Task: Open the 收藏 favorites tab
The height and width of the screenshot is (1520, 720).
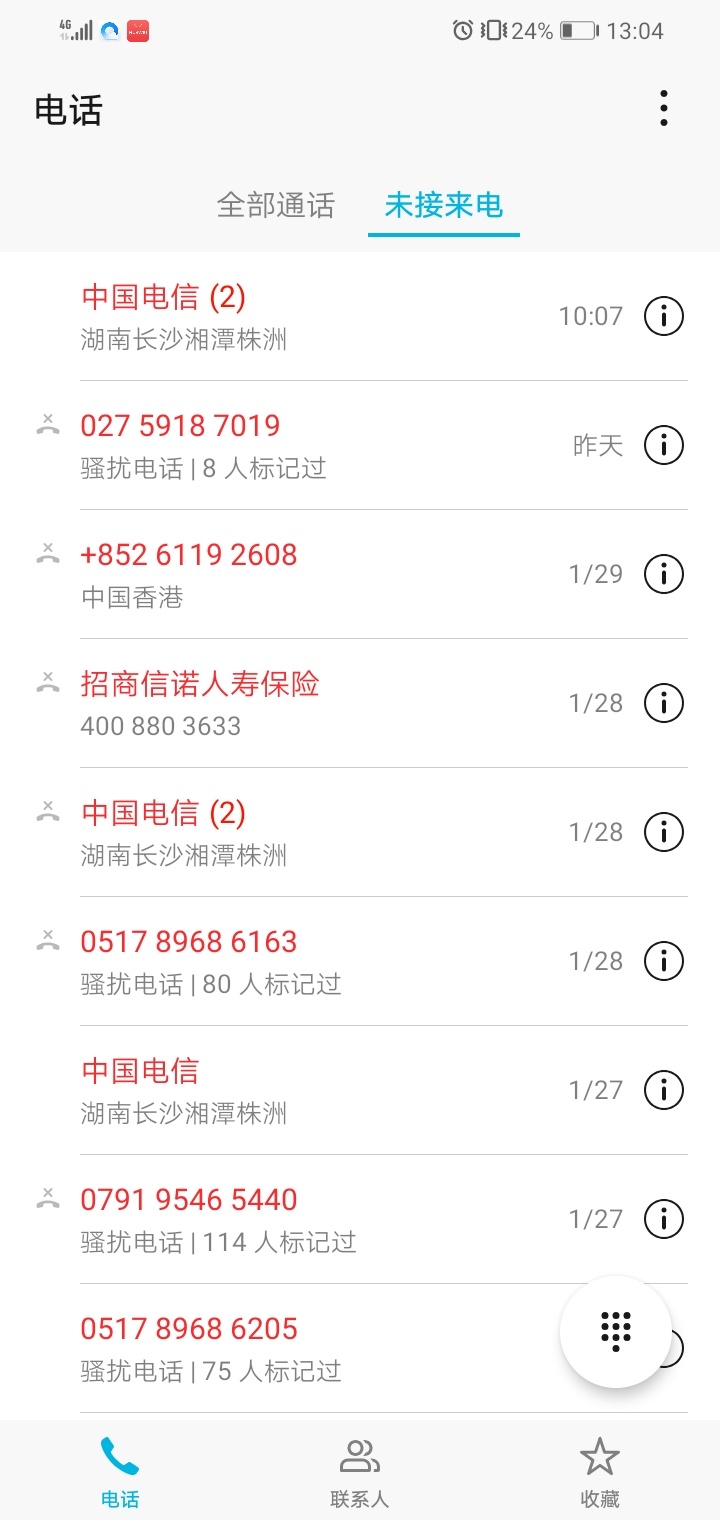Action: pyautogui.click(x=600, y=1472)
